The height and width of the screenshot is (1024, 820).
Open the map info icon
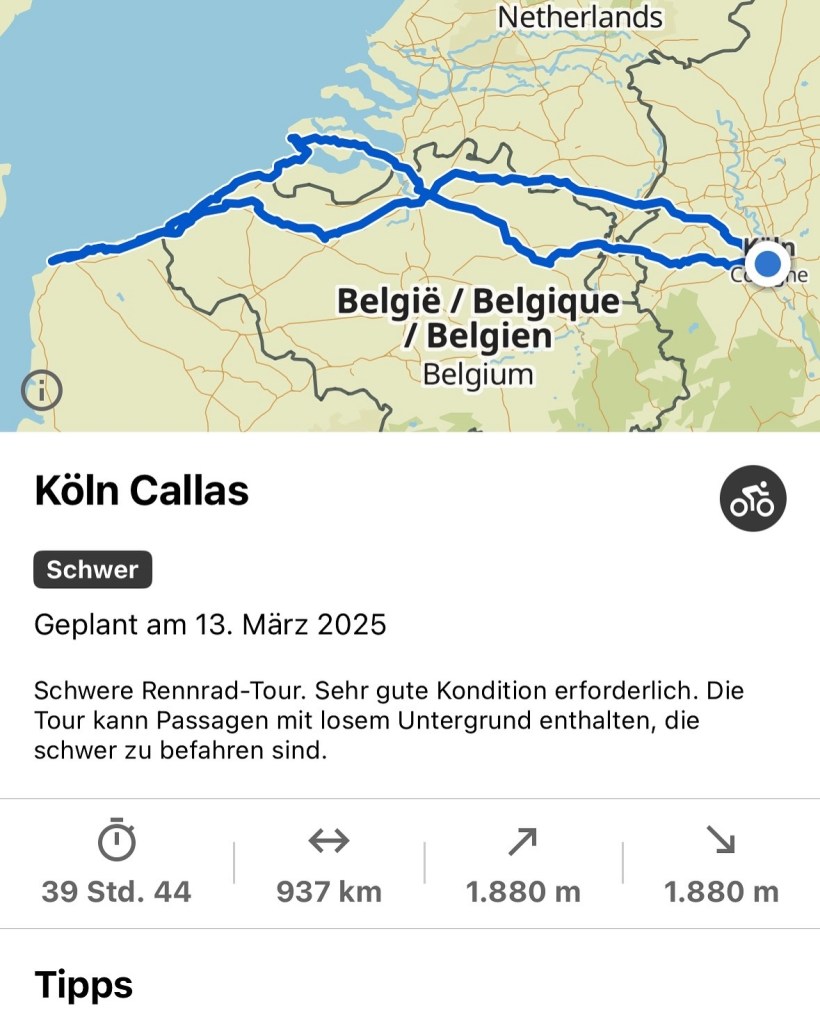(x=41, y=391)
